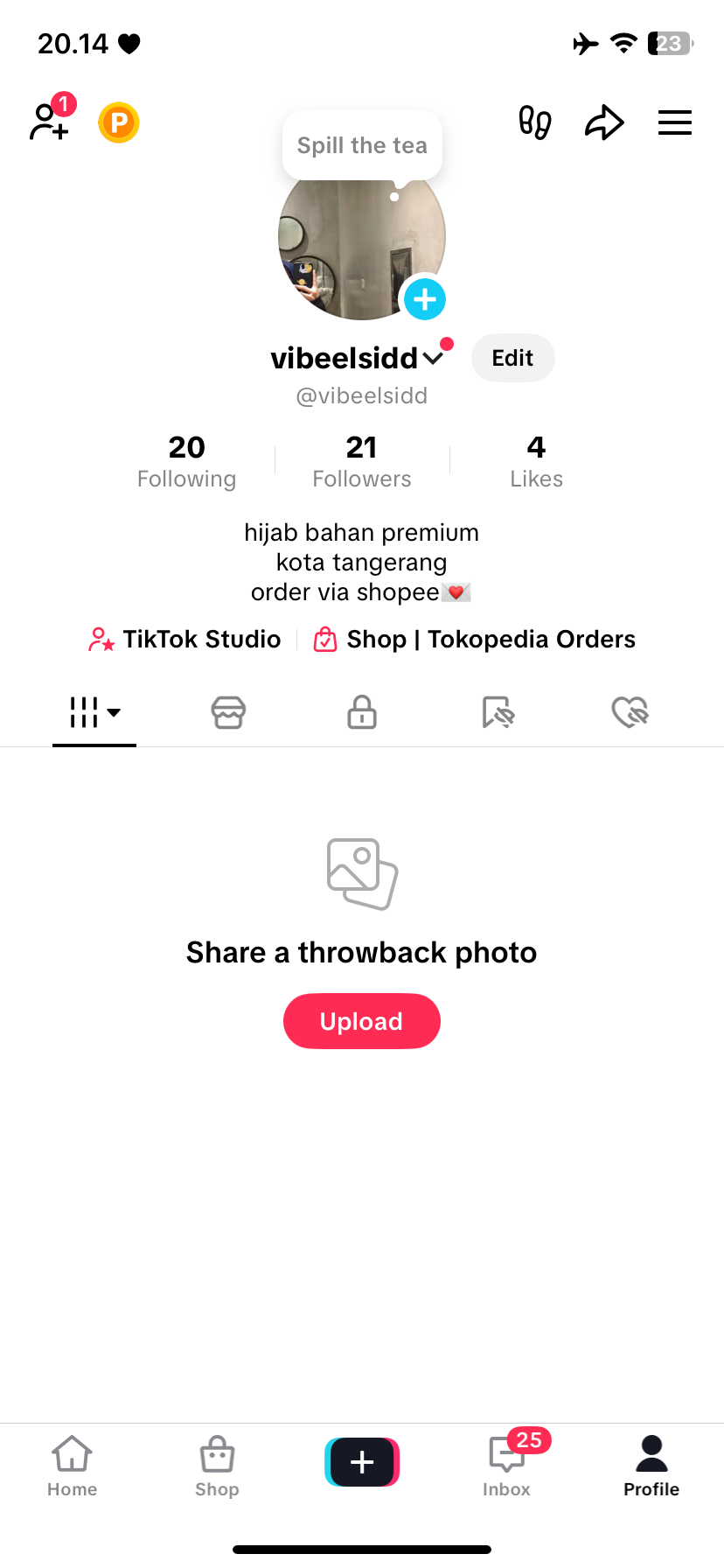Open the footprints profile views icon

pos(534,122)
